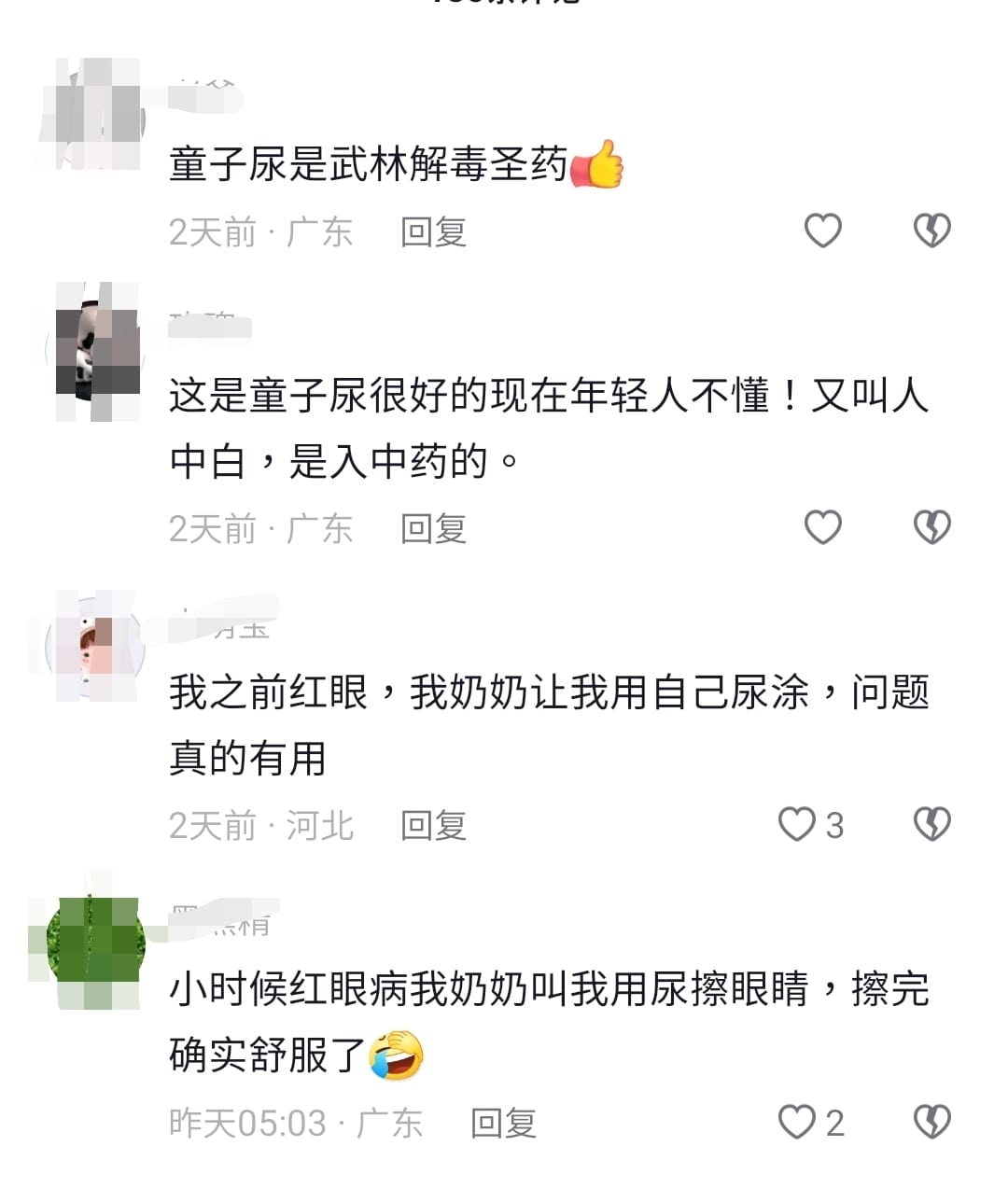Screen dimensions: 1008x1188
Task: Reply to the 昨天05:03 comment
Action: pyautogui.click(x=503, y=1124)
